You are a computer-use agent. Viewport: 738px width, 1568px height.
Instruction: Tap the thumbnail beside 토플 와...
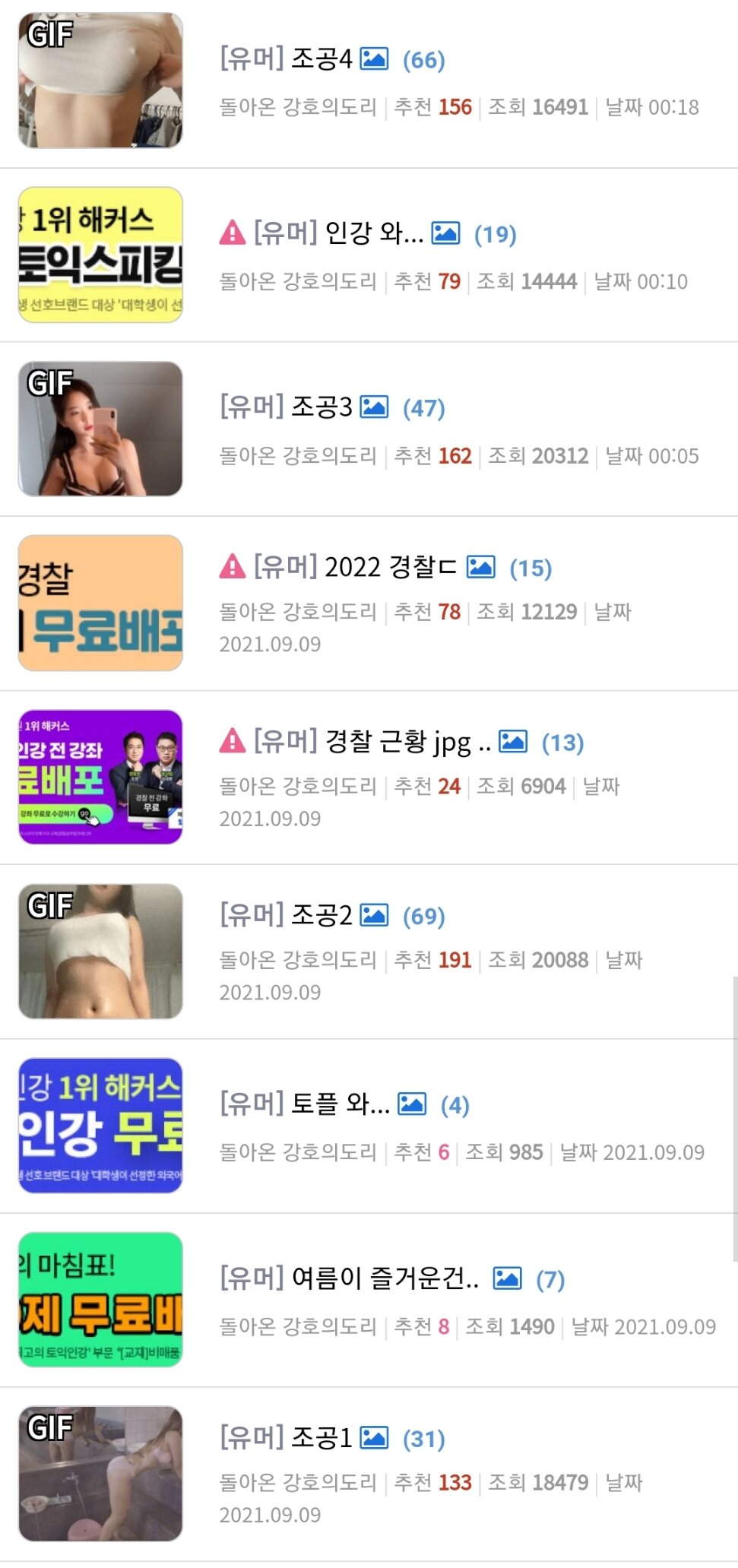(x=100, y=1125)
